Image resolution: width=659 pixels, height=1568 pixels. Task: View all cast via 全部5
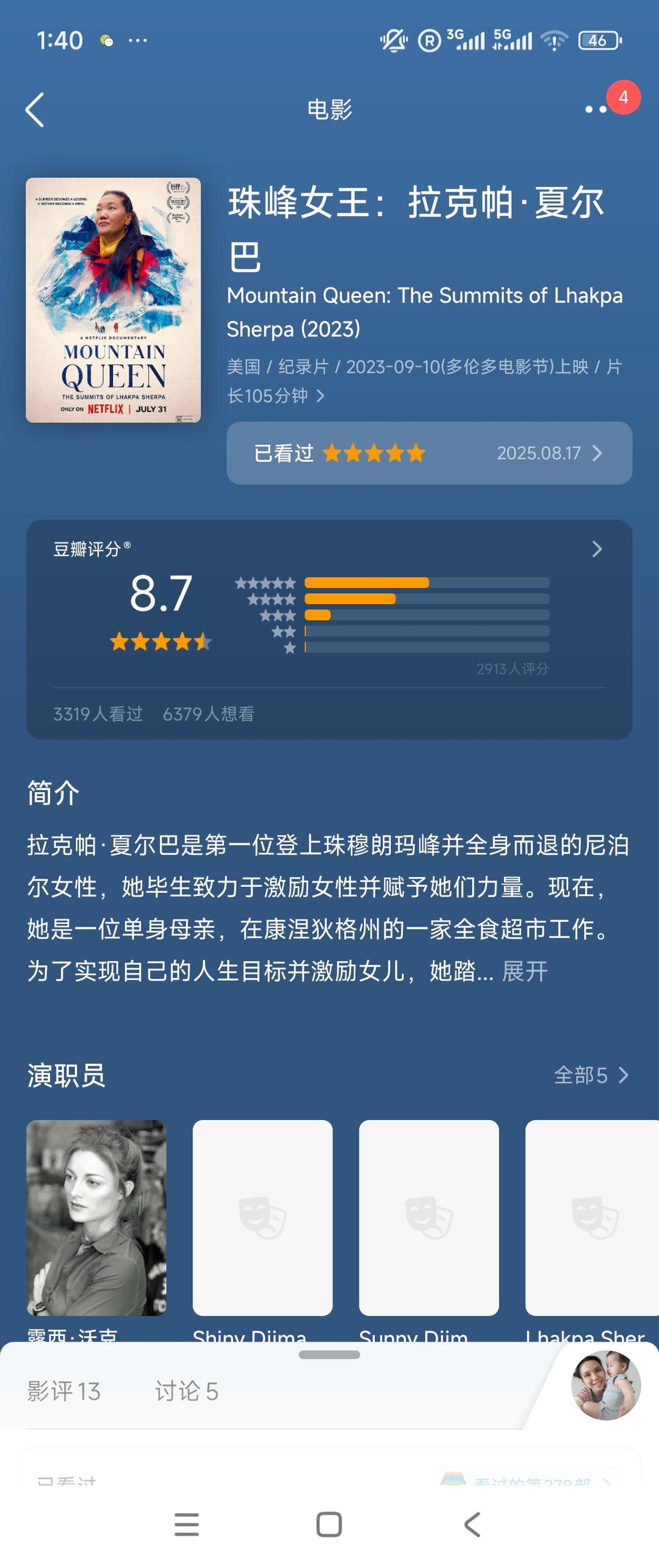(590, 1075)
